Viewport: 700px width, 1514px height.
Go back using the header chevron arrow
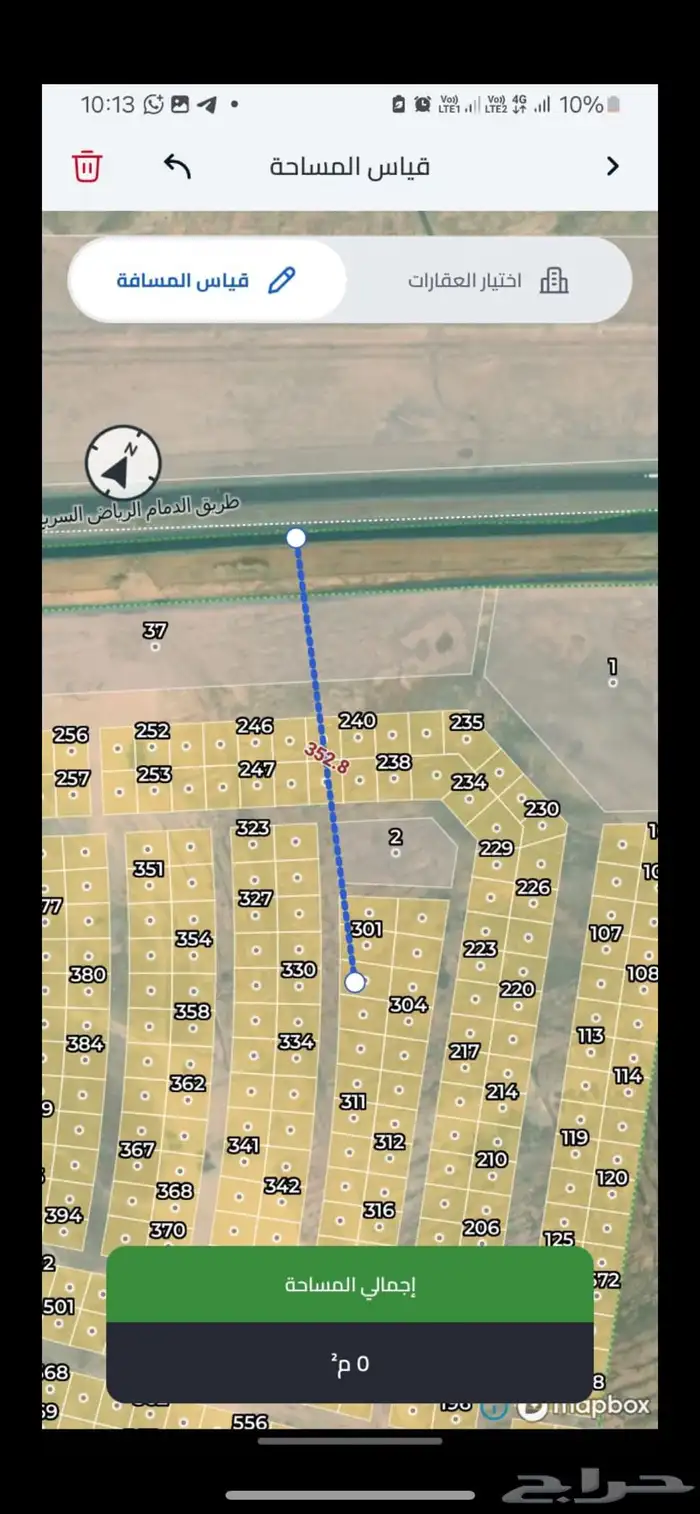(x=613, y=166)
